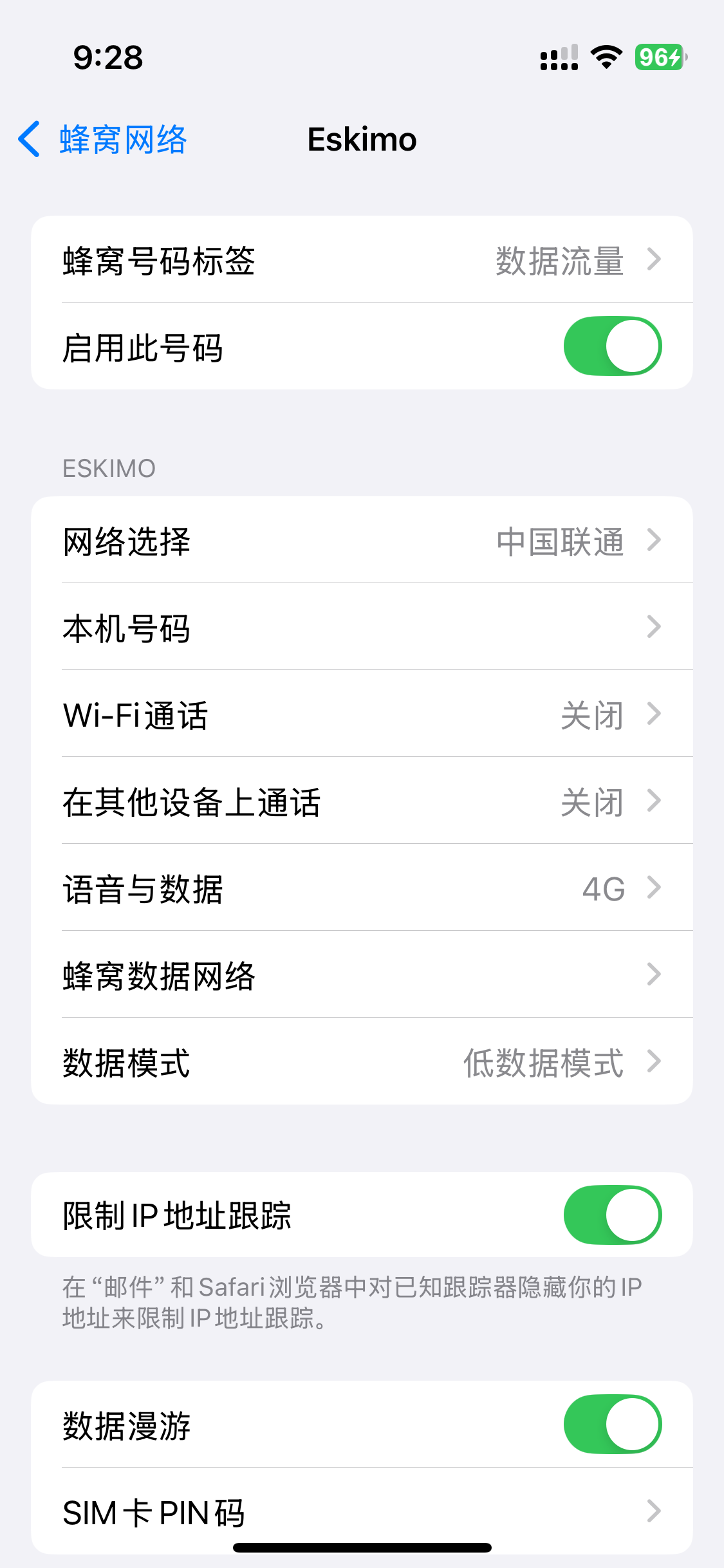This screenshot has width=724, height=1568.
Task: View 本机号码 details
Action: [362, 628]
